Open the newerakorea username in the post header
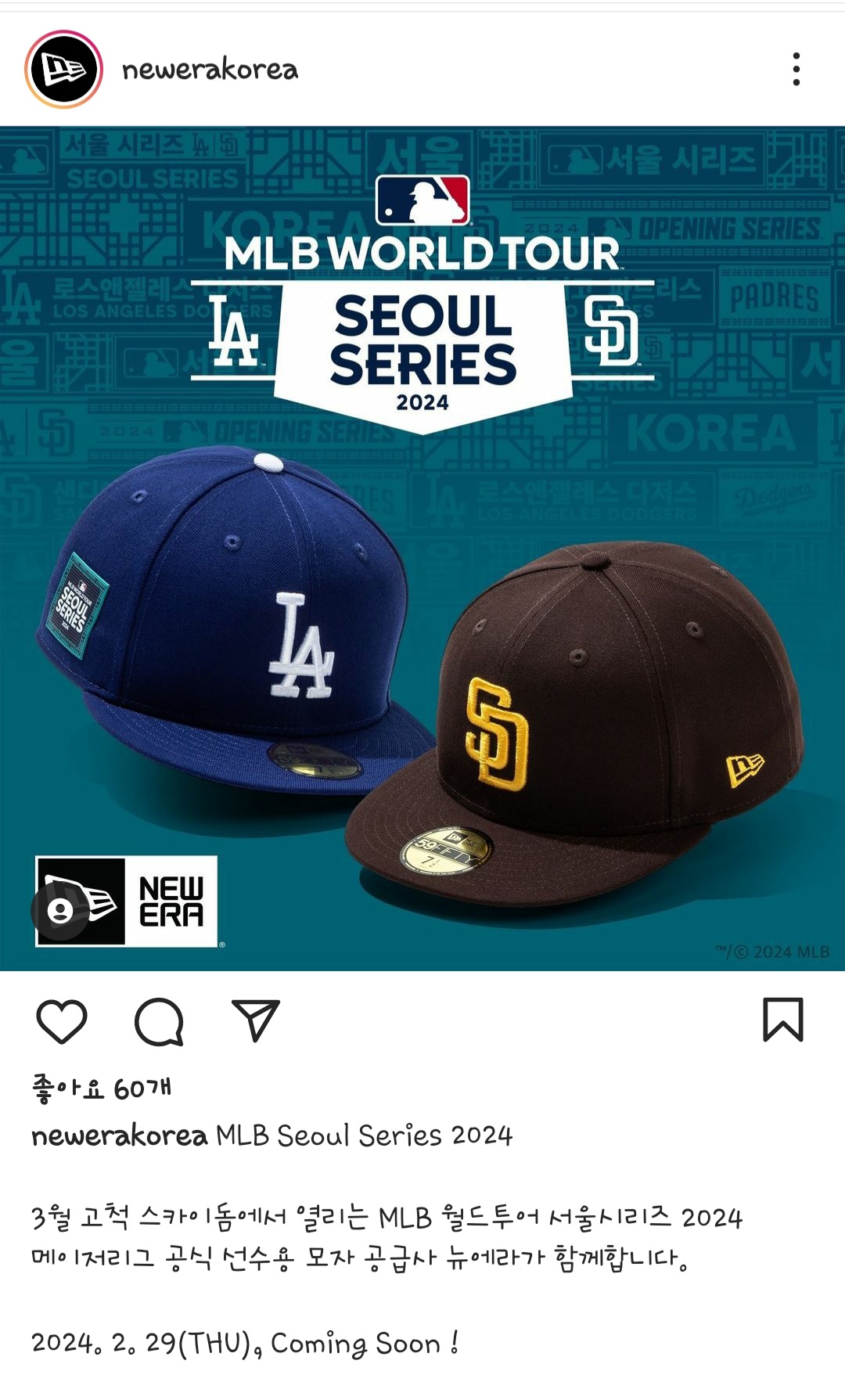This screenshot has width=845, height=1400. click(x=210, y=70)
